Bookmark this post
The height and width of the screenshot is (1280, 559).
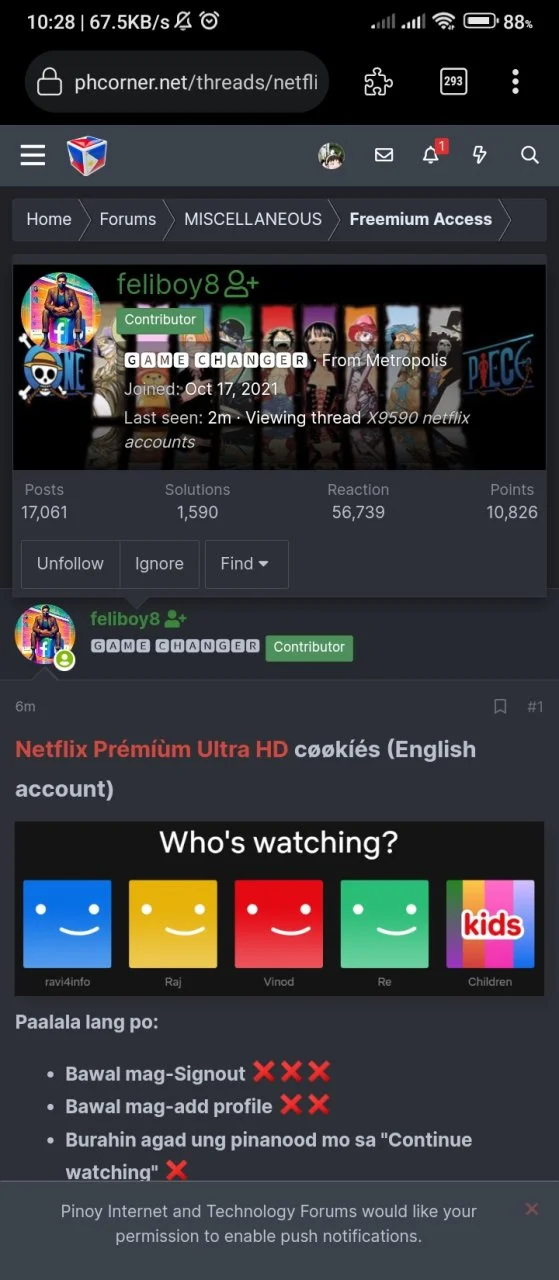500,706
